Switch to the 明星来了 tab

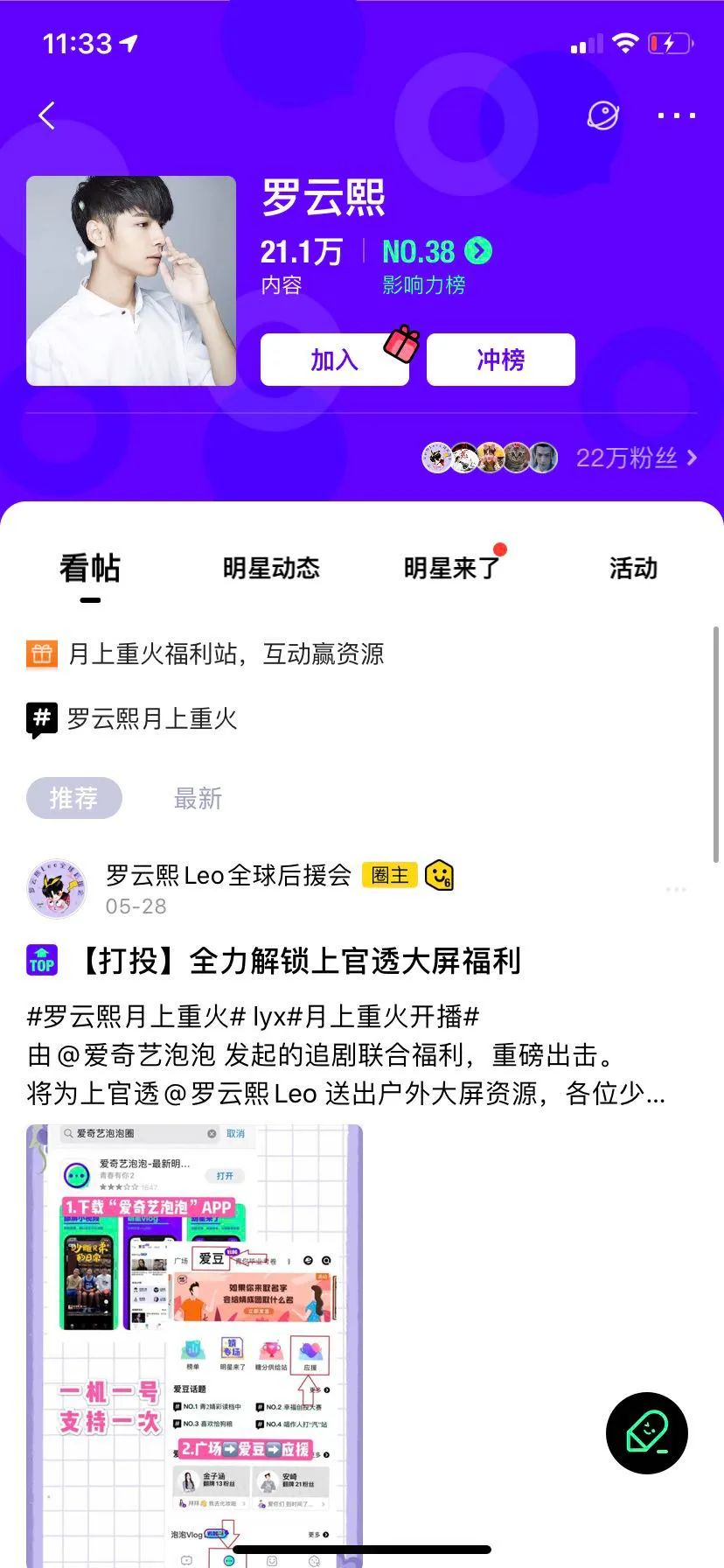[x=451, y=569]
